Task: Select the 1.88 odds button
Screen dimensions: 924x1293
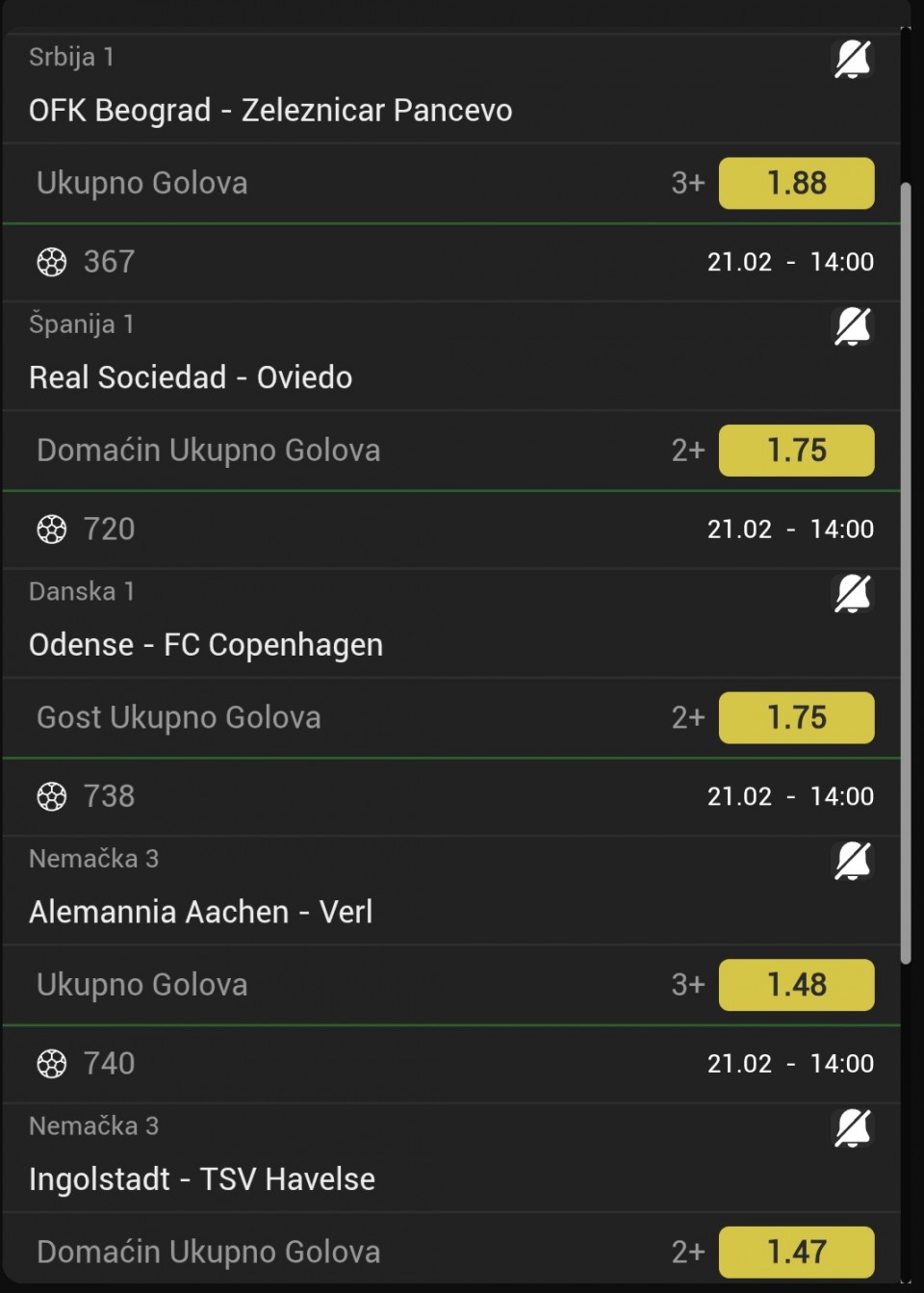Action: coord(796,183)
